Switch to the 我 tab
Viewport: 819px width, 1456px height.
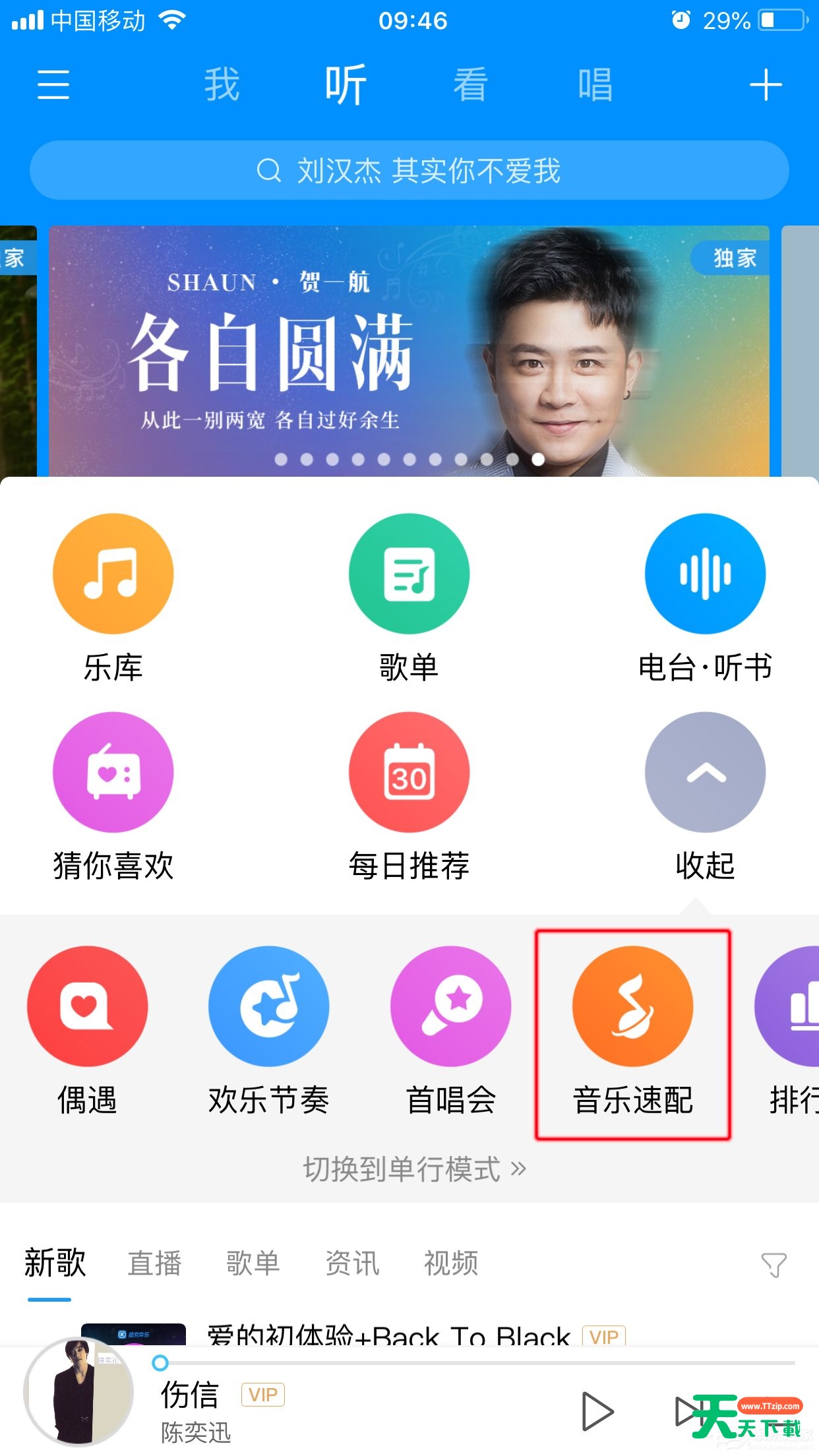pyautogui.click(x=222, y=85)
